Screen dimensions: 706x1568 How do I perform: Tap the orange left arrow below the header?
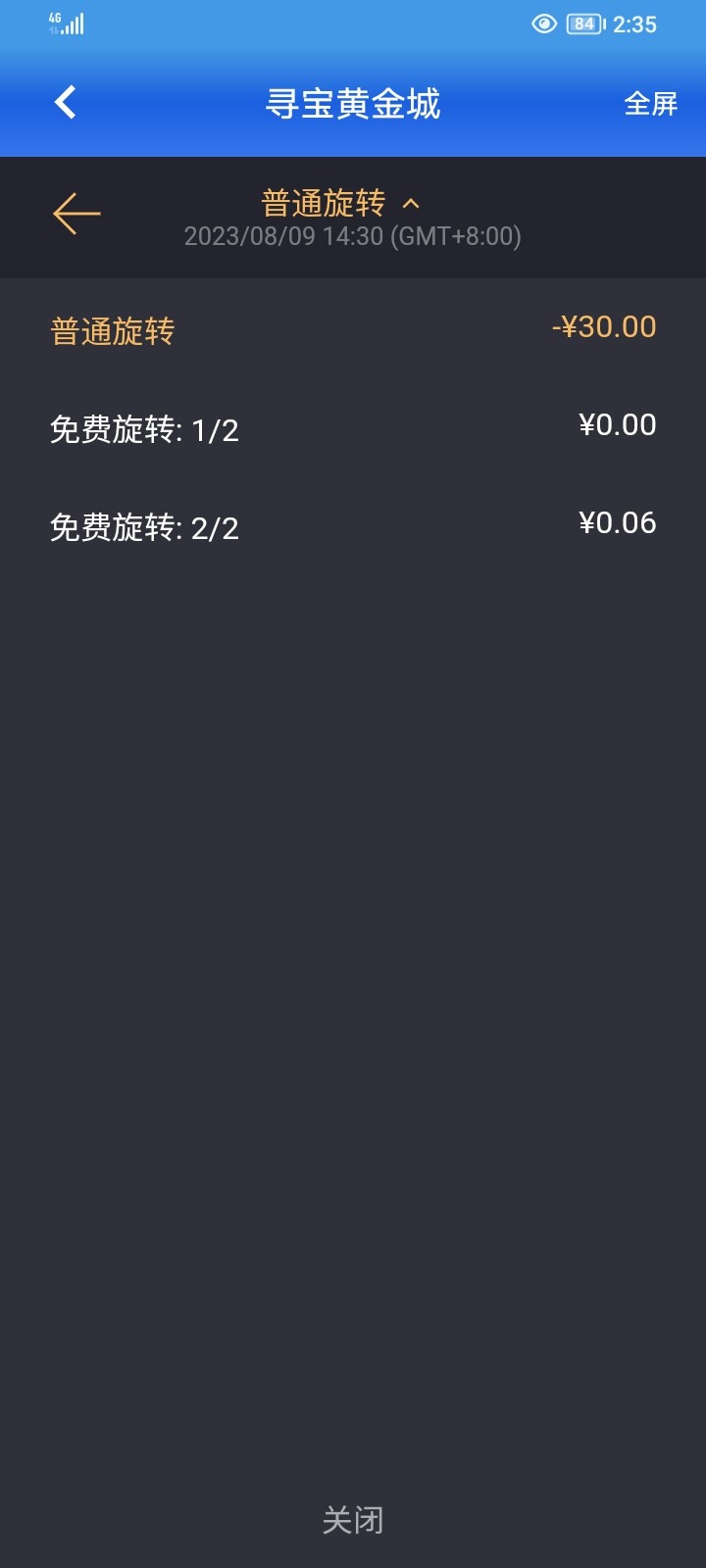pyautogui.click(x=76, y=214)
